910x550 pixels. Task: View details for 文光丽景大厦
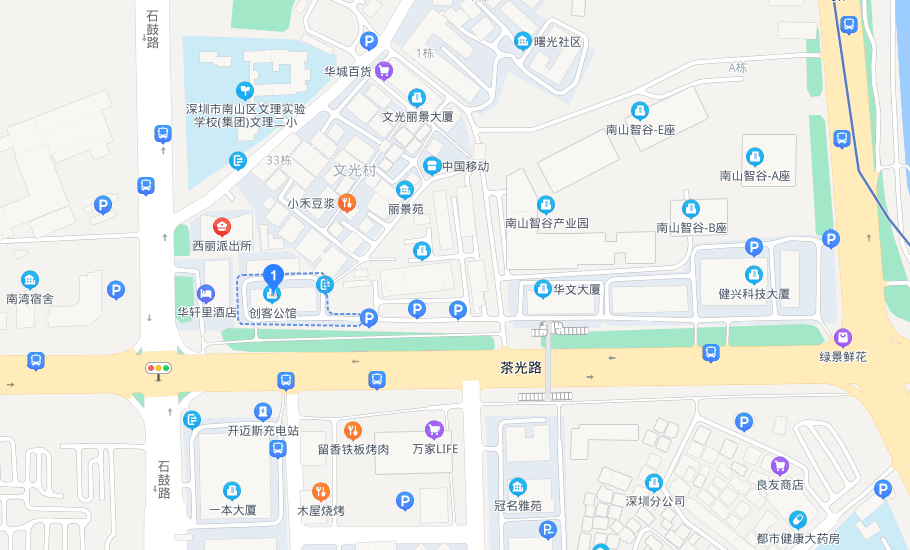[417, 98]
